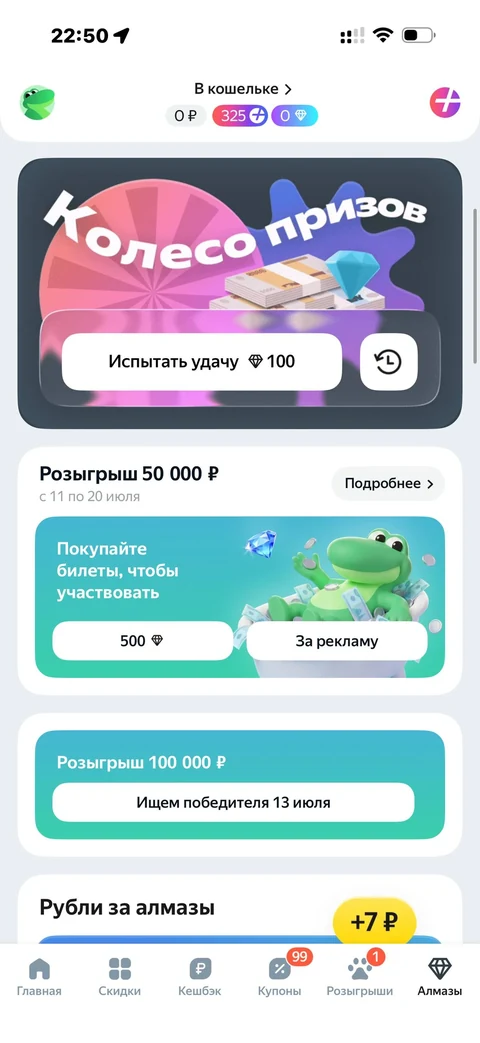This screenshot has height=1043, width=480.
Task: Open the prize wheel history icon
Action: [x=389, y=362]
